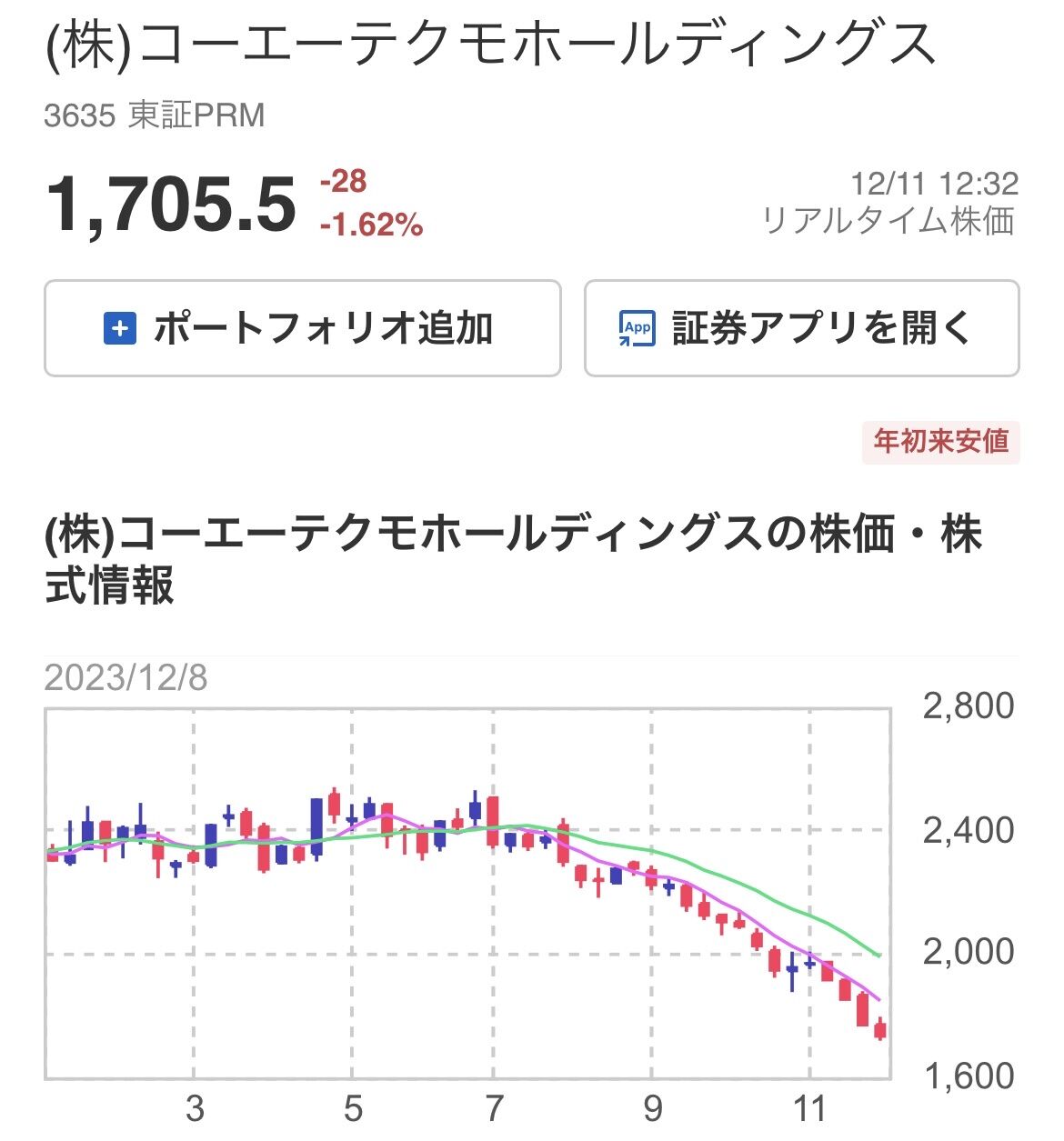Tap the 年初来安値 tag
The width and height of the screenshot is (1064, 1141).
[940, 442]
